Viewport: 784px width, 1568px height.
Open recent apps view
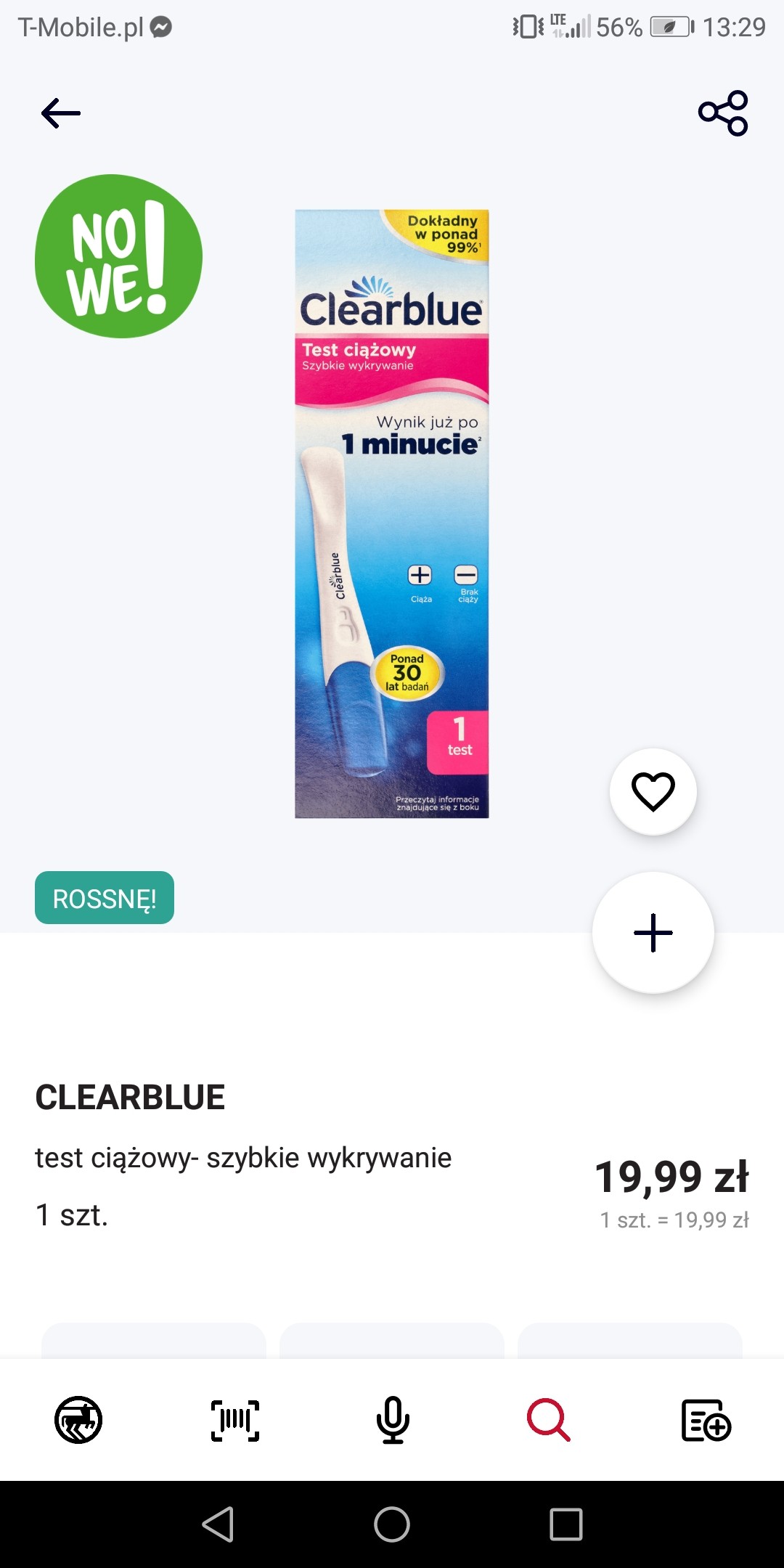pyautogui.click(x=566, y=1524)
